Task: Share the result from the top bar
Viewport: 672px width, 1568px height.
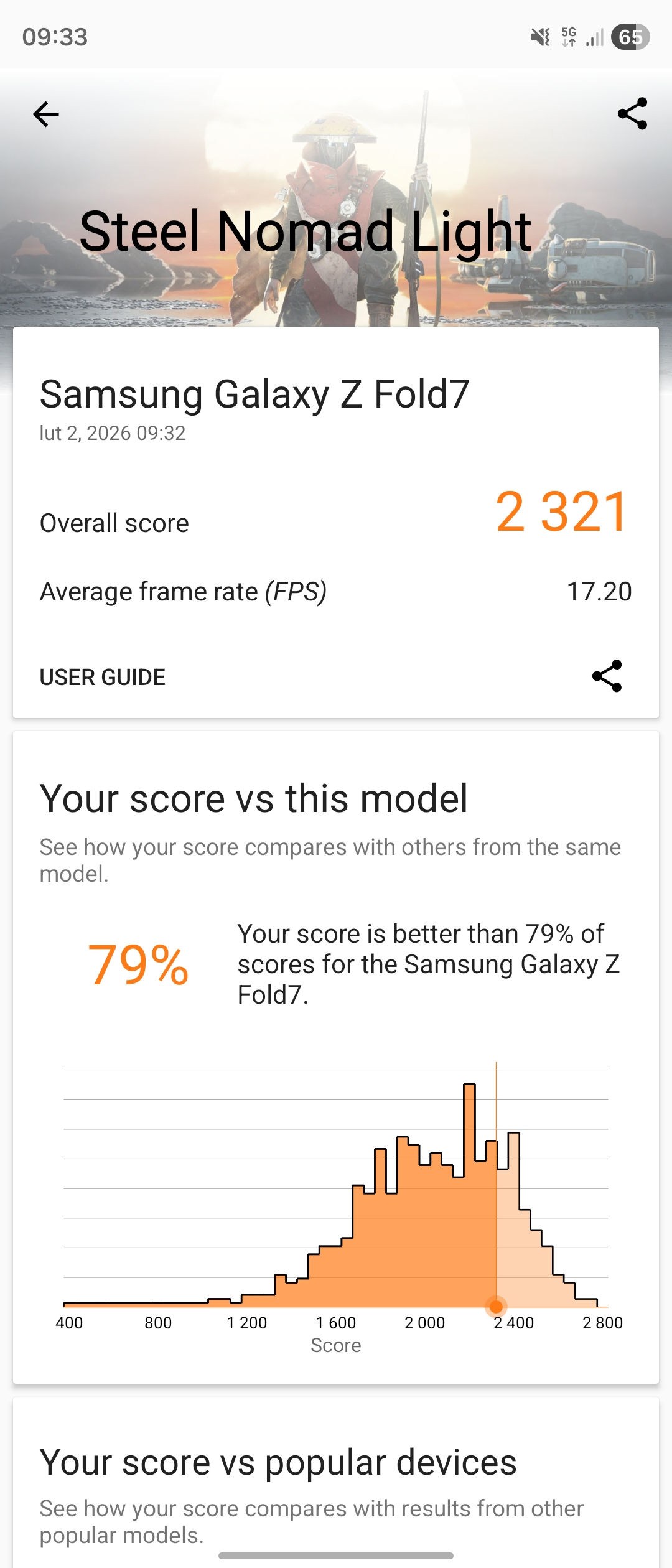Action: pyautogui.click(x=632, y=114)
